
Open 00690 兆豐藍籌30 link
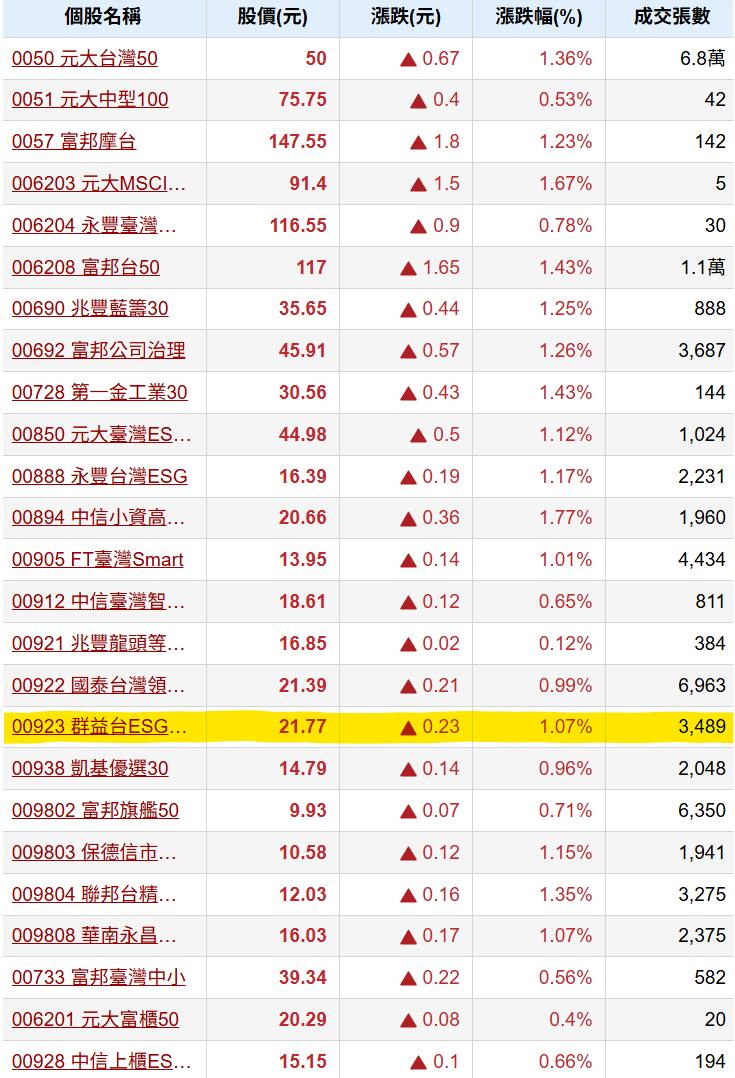(90, 309)
